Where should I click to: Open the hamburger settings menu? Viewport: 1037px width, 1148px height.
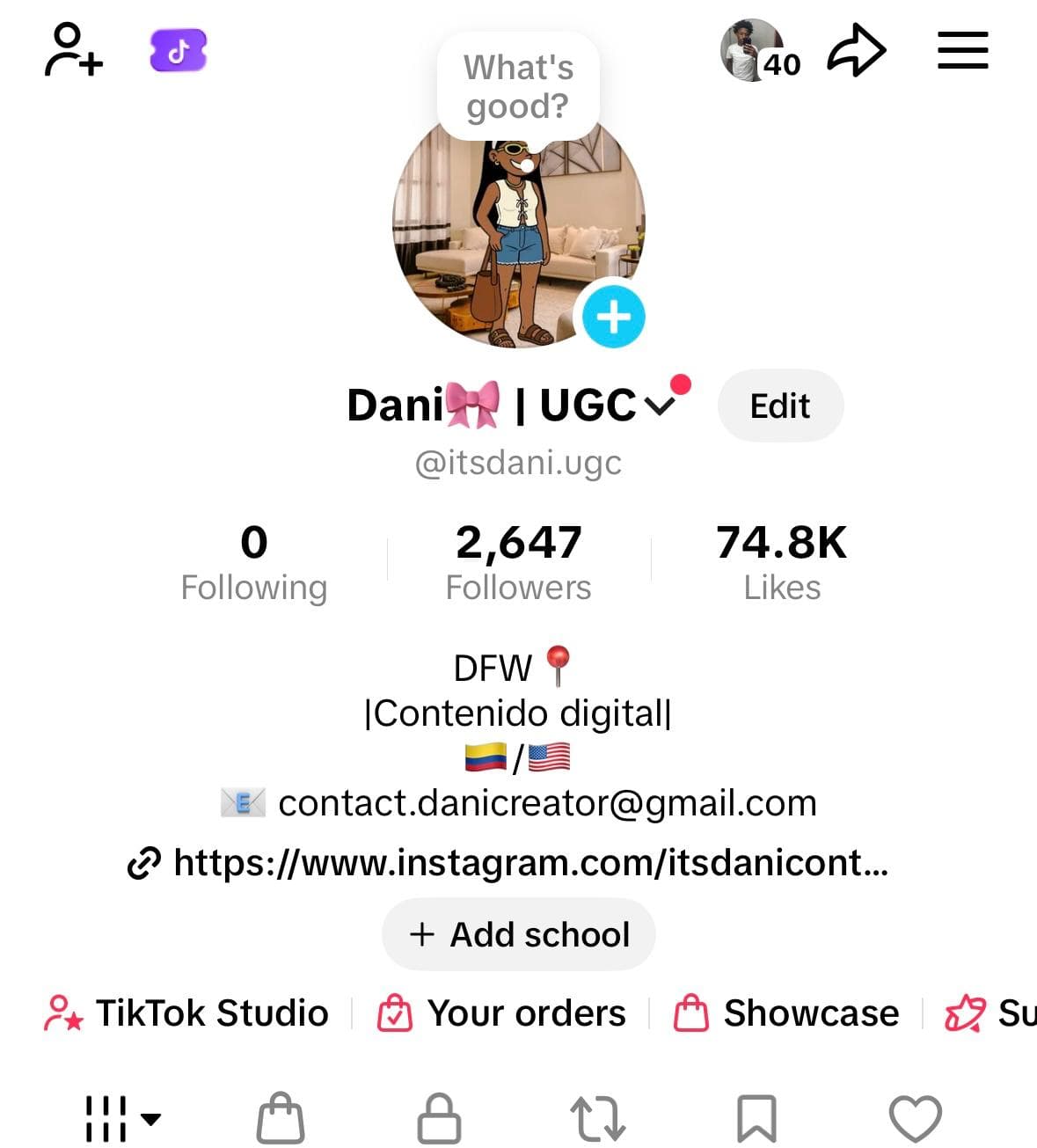click(x=962, y=50)
